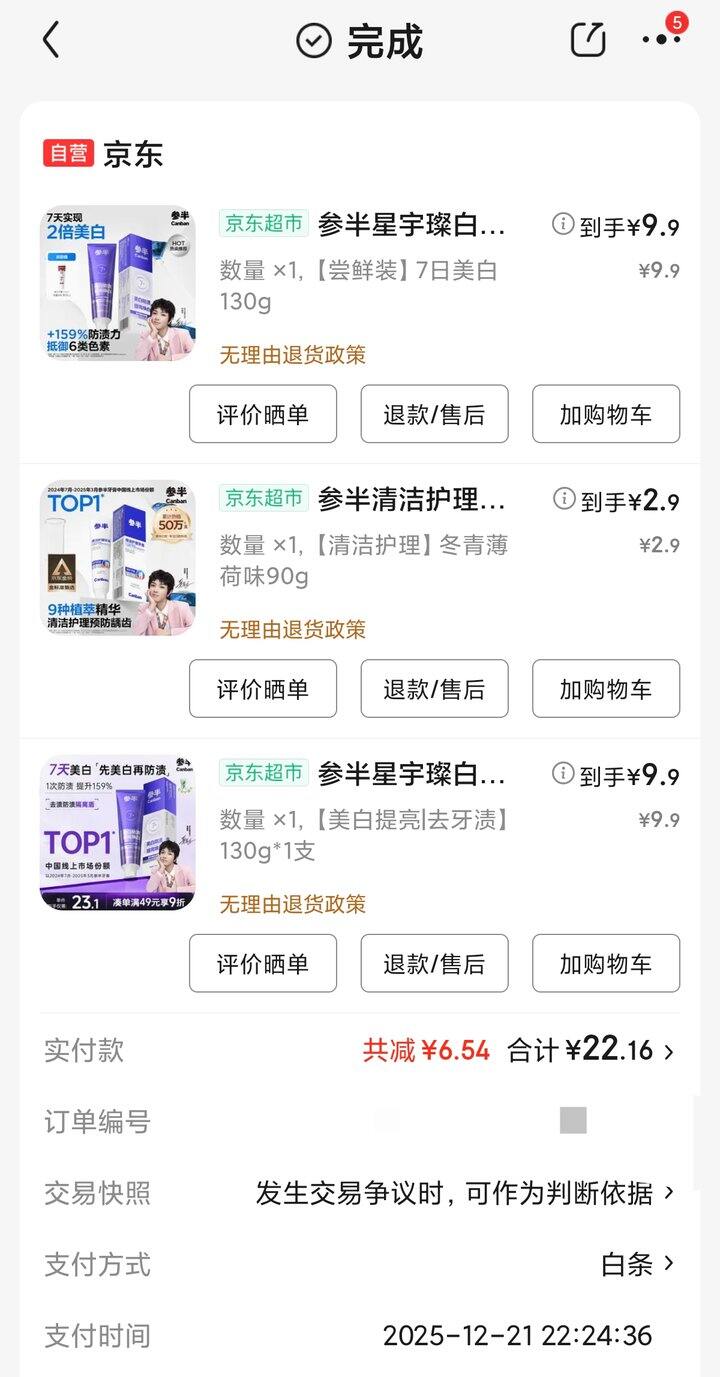The width and height of the screenshot is (720, 1377).
Task: Tap the info icon beside 到手¥2.9
Action: pos(567,500)
